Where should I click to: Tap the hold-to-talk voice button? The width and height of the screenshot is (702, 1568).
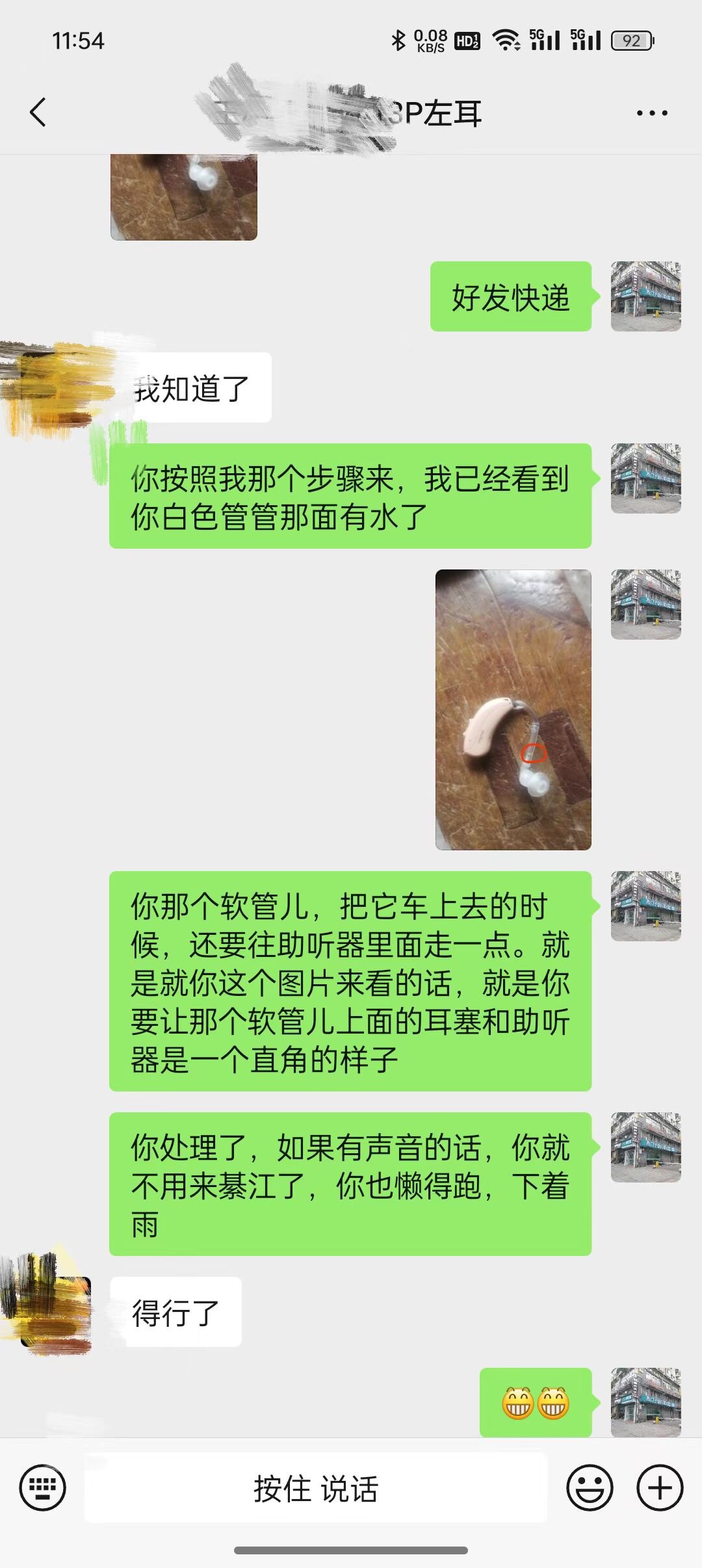pyautogui.click(x=316, y=1488)
